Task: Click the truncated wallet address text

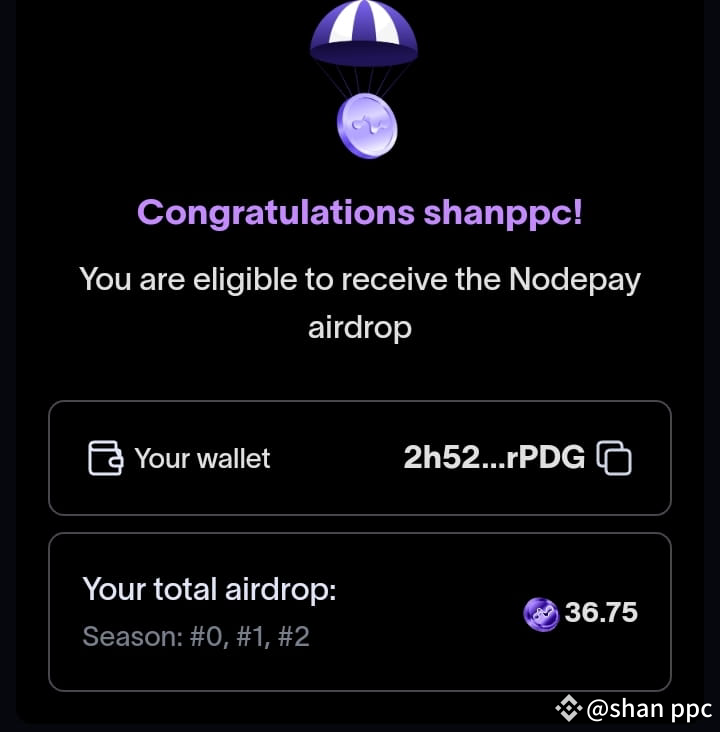Action: [x=495, y=458]
